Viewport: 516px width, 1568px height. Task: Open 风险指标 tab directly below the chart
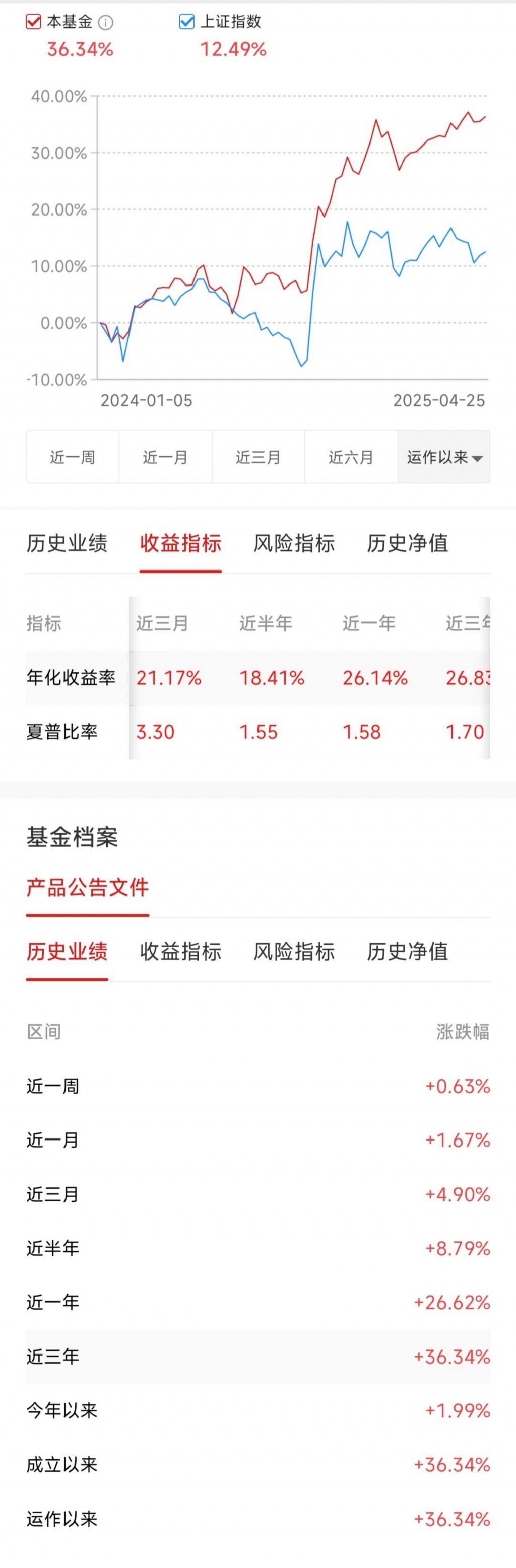click(x=294, y=543)
